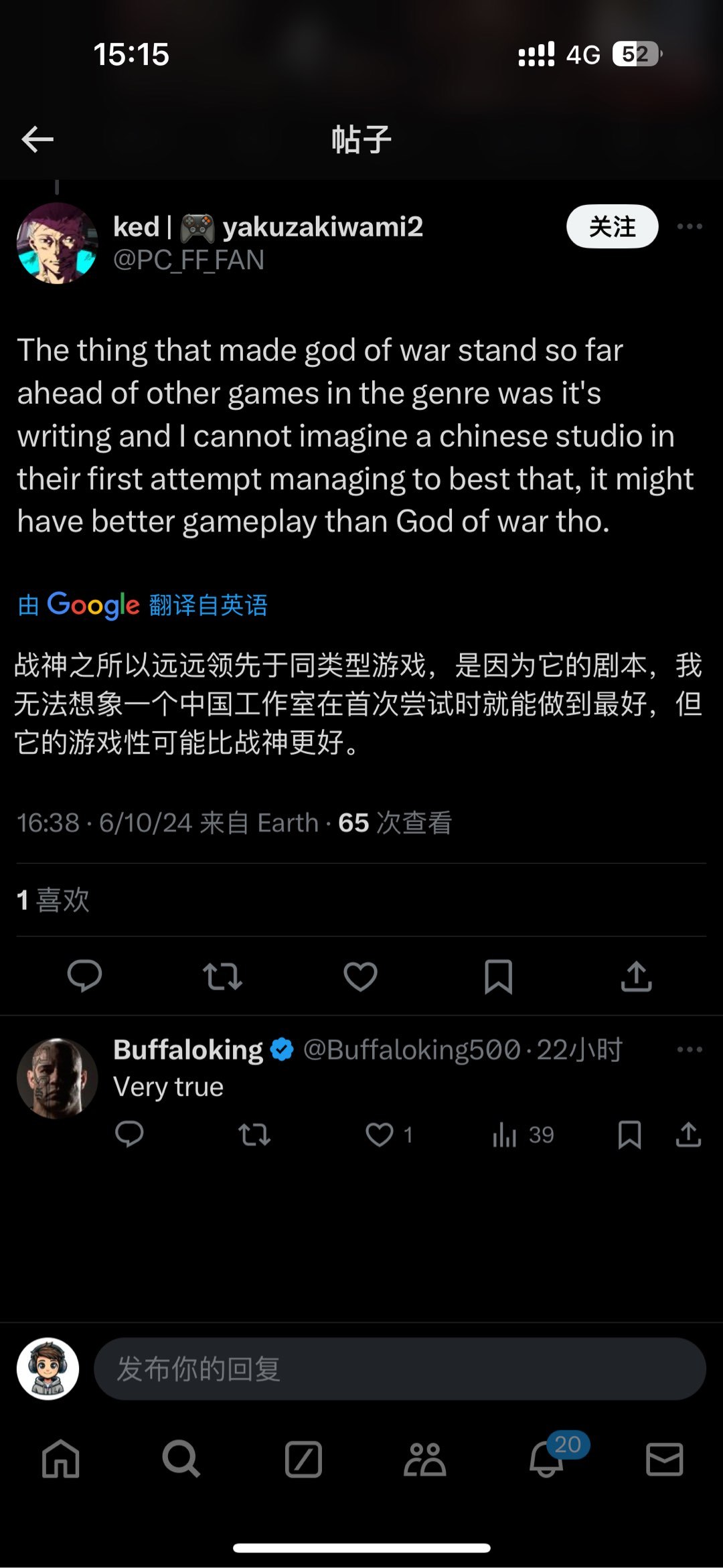This screenshot has width=723, height=1568.
Task: Reply to ked's post via comment icon
Action: click(x=85, y=975)
